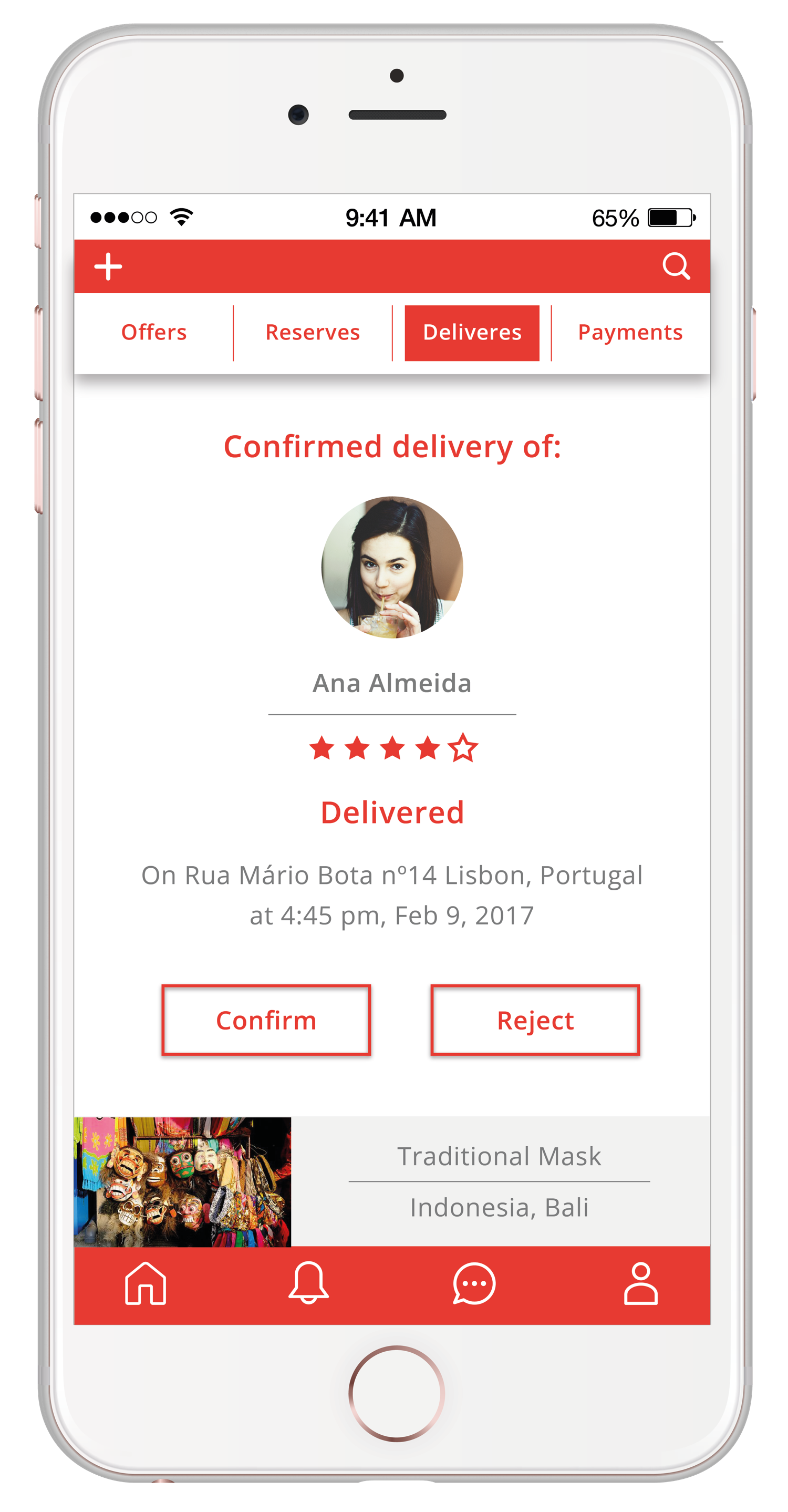
Task: Open search with the magnifier icon
Action: point(676,266)
